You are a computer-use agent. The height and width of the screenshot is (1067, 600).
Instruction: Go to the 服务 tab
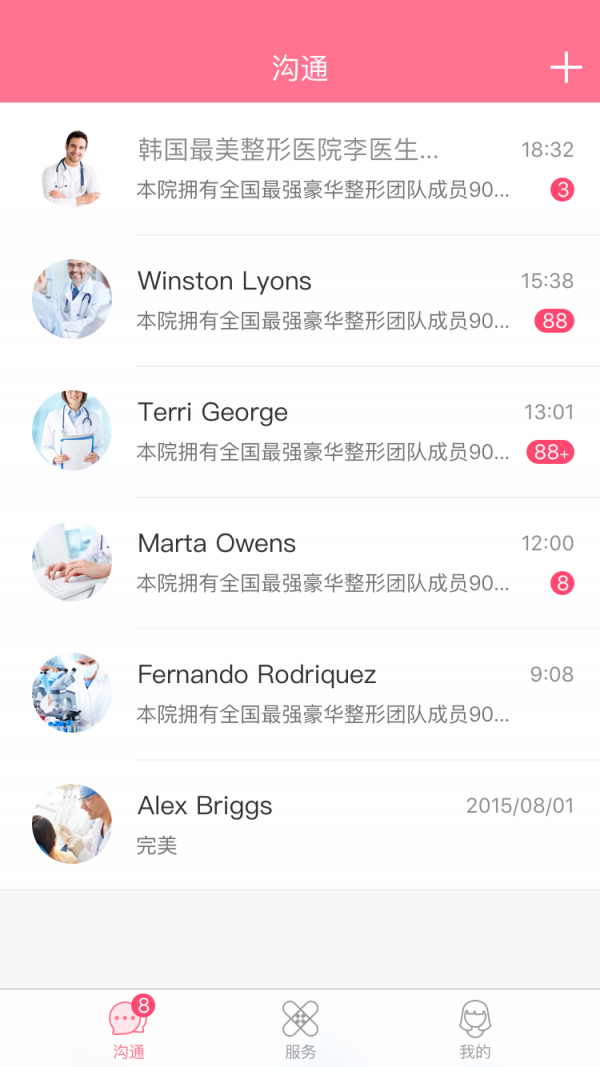[x=300, y=1028]
